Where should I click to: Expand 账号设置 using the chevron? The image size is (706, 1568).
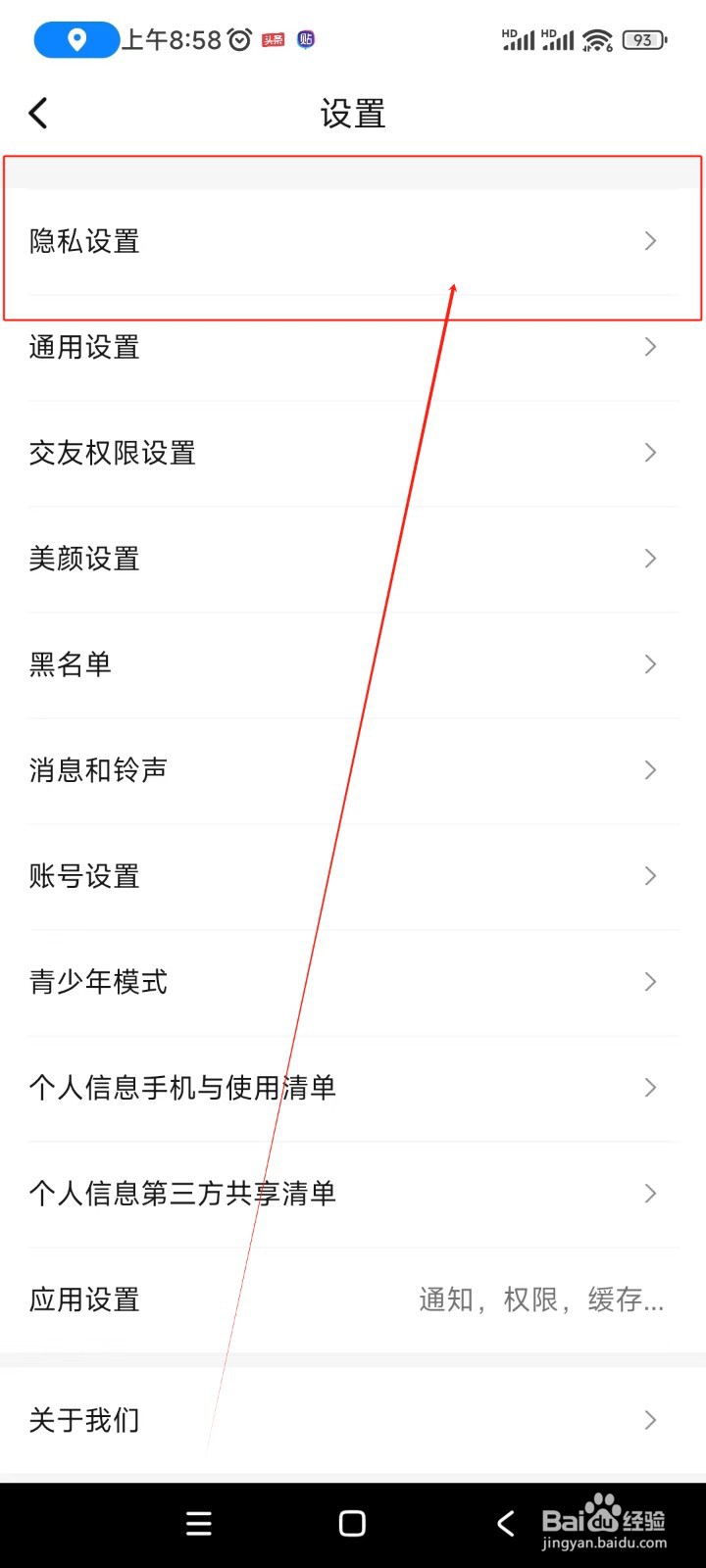click(x=650, y=875)
